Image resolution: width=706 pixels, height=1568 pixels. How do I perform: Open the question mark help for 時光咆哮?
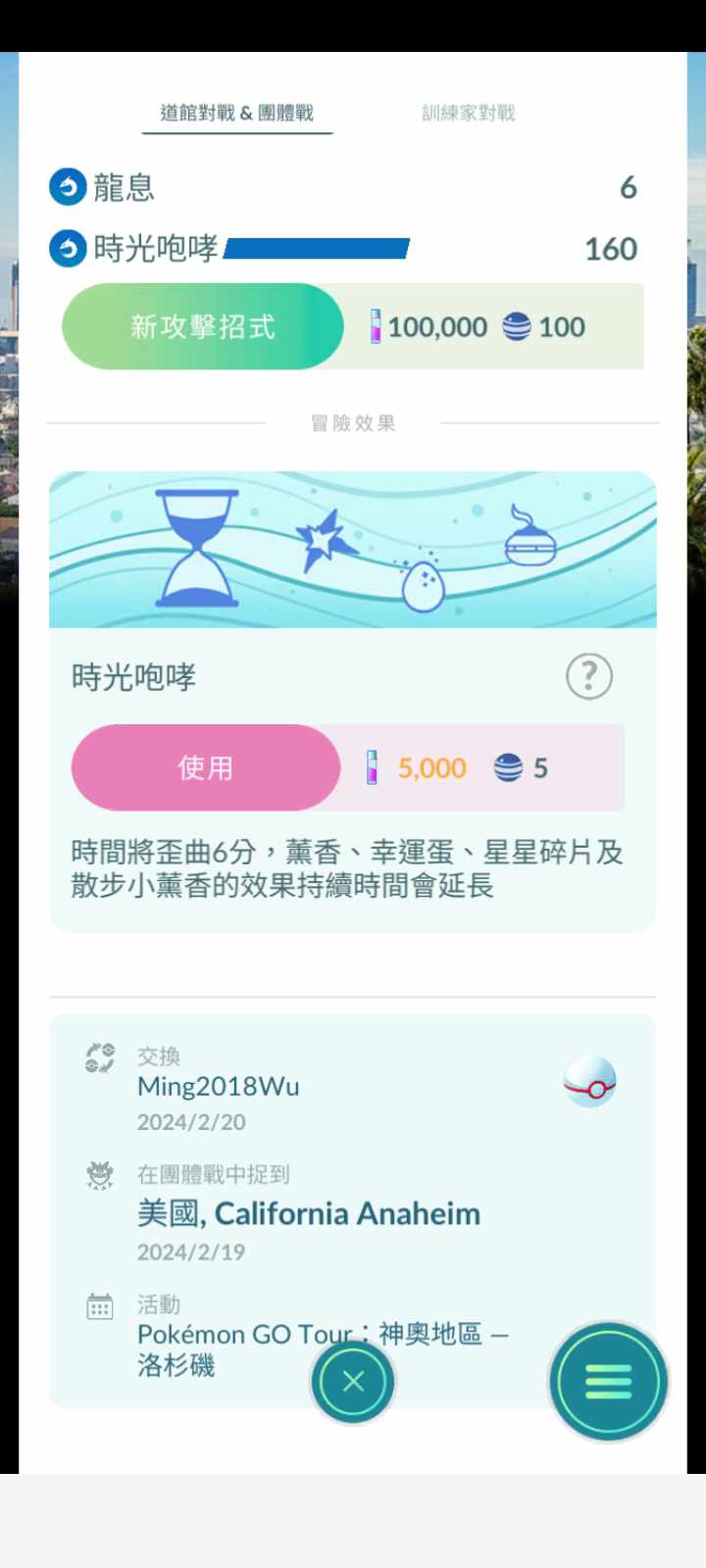(x=588, y=676)
